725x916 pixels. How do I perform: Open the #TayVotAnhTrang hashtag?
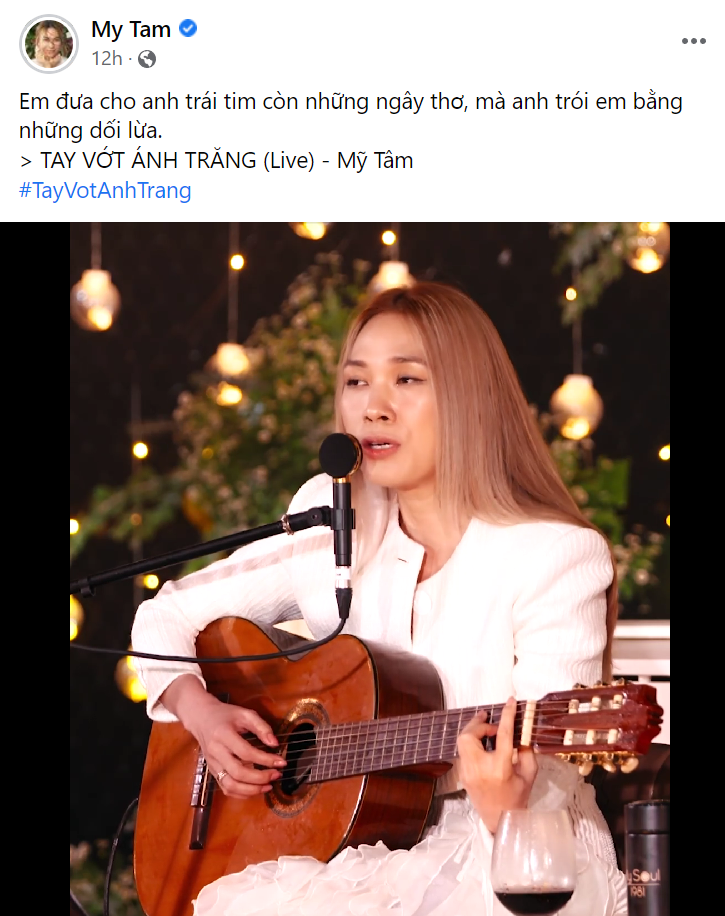pos(105,190)
